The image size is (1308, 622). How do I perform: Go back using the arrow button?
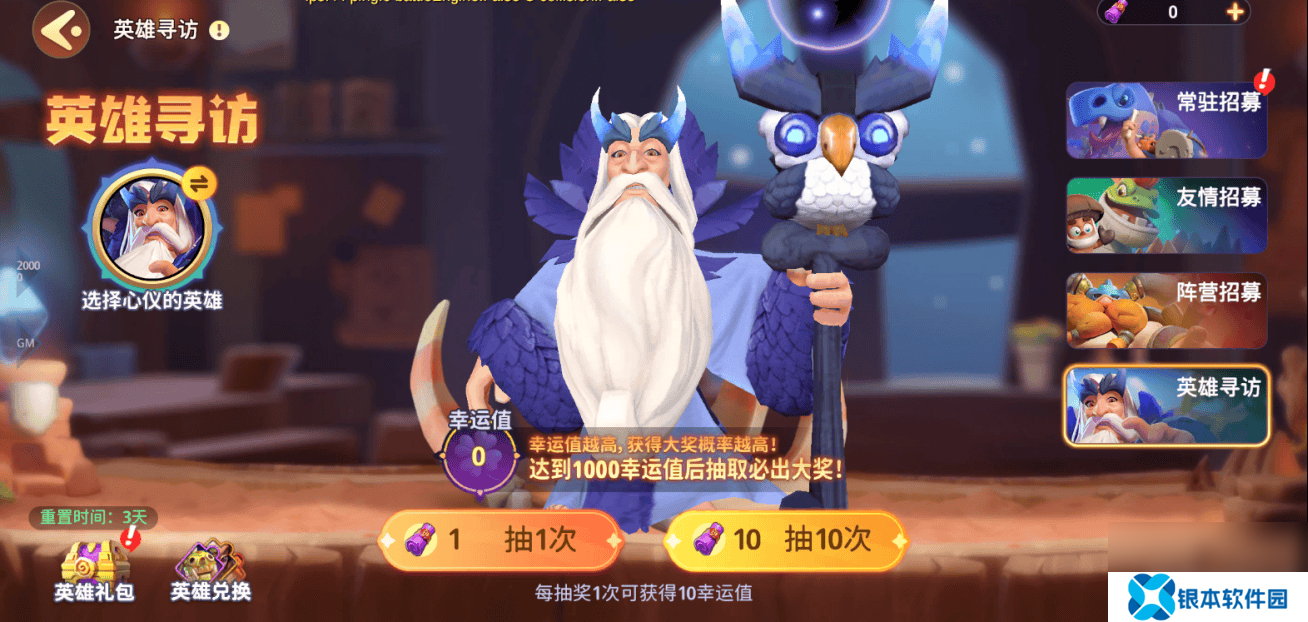point(61,30)
